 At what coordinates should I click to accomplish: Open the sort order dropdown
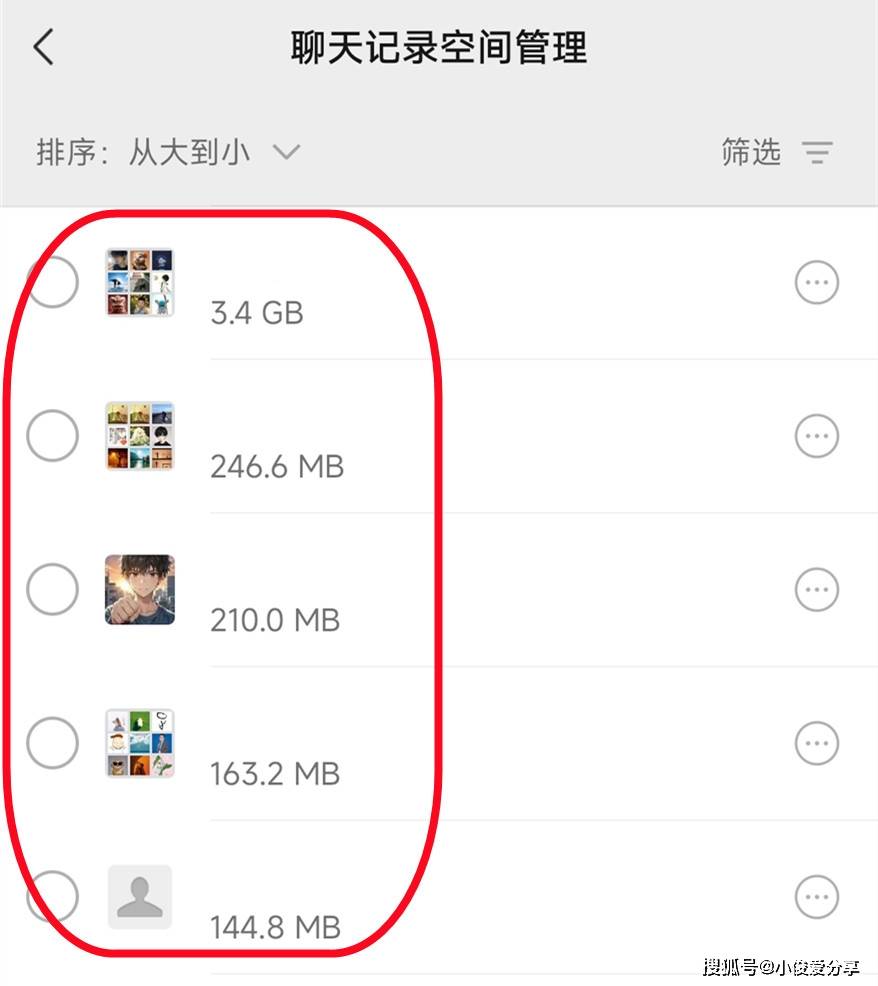tap(168, 152)
